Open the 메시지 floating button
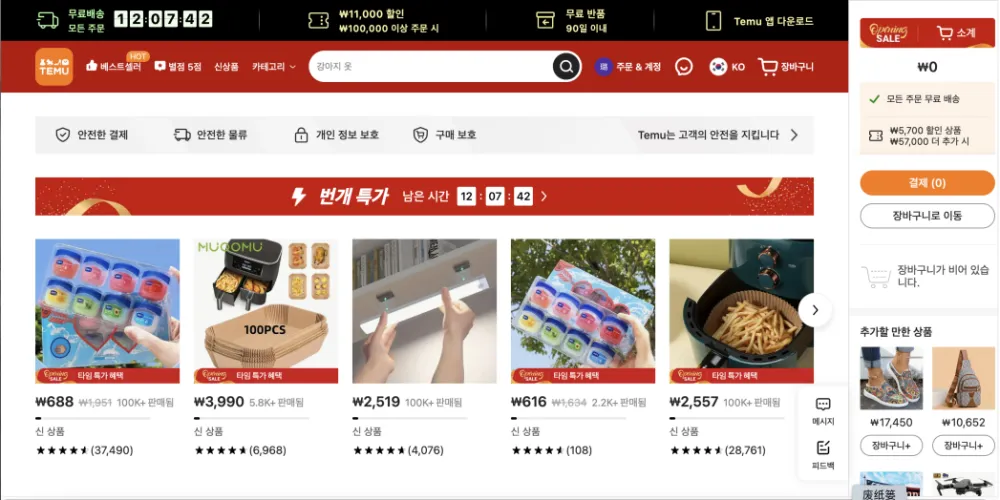Viewport: 1000px width, 500px height. (x=823, y=411)
